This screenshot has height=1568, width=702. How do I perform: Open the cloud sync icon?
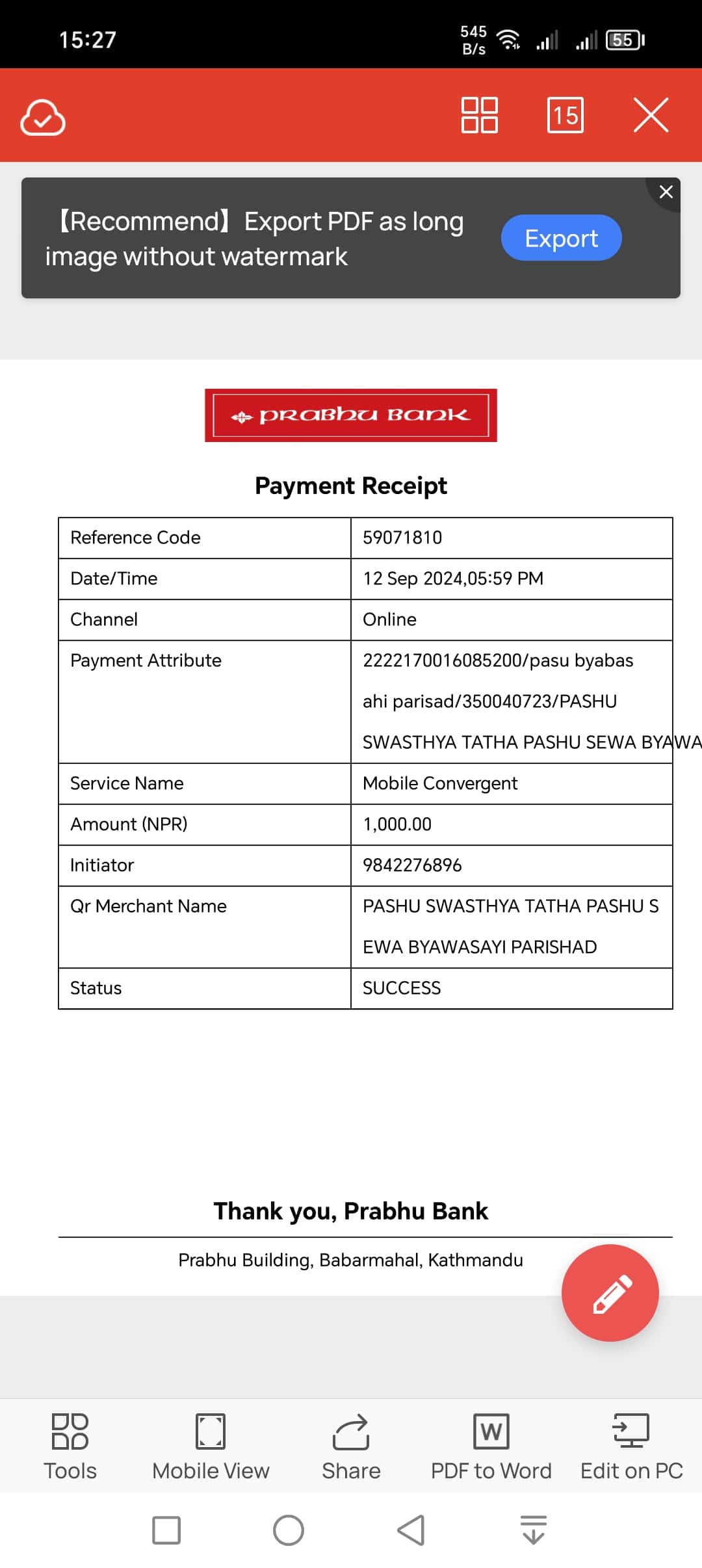point(43,117)
